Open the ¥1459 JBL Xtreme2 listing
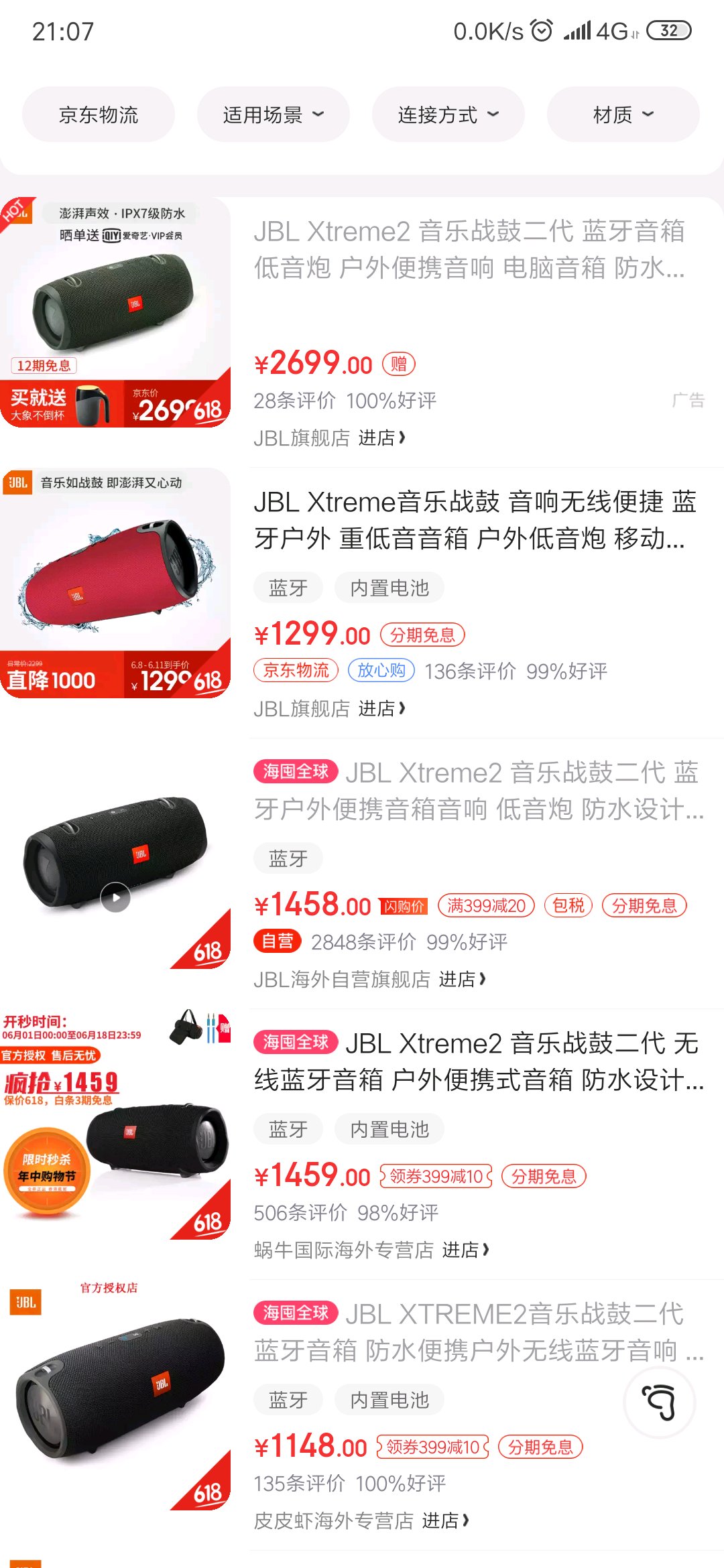This screenshot has height=1568, width=724. [477, 1061]
